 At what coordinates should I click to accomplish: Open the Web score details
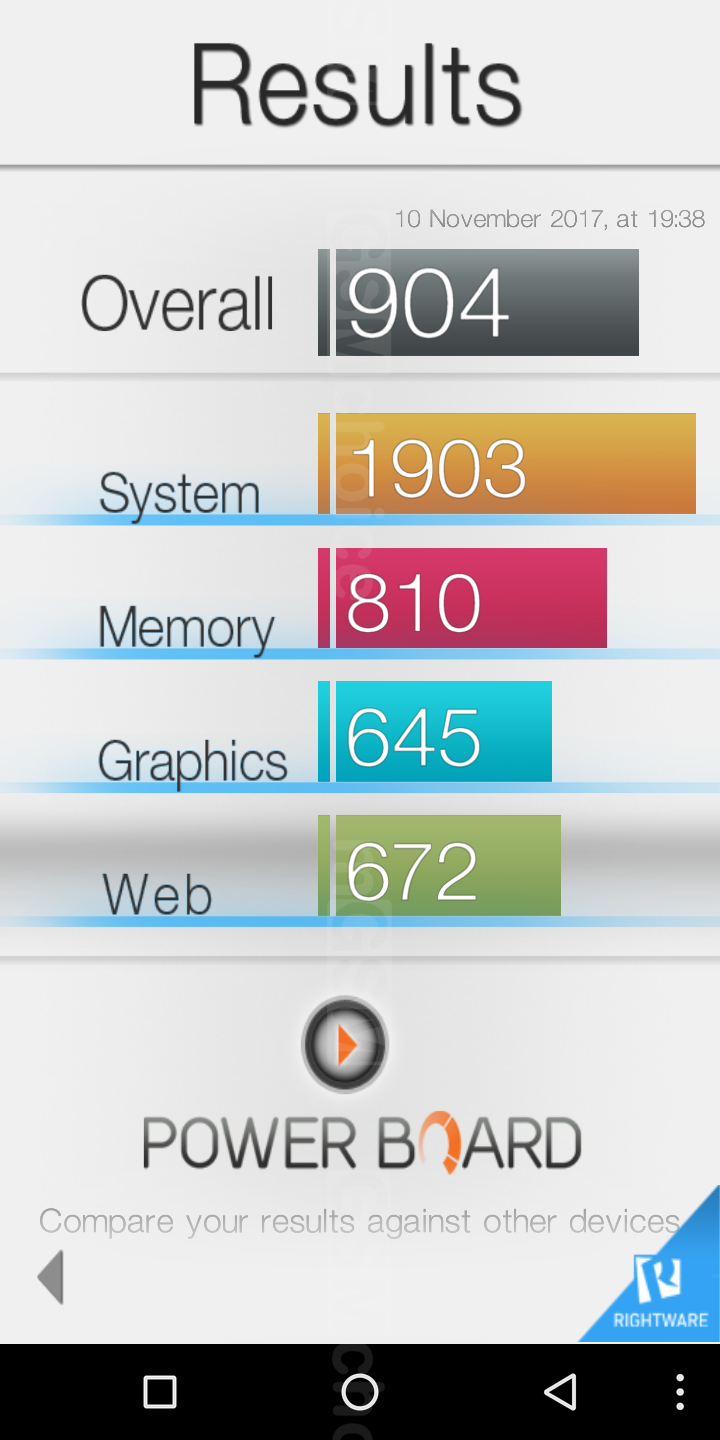tap(440, 867)
